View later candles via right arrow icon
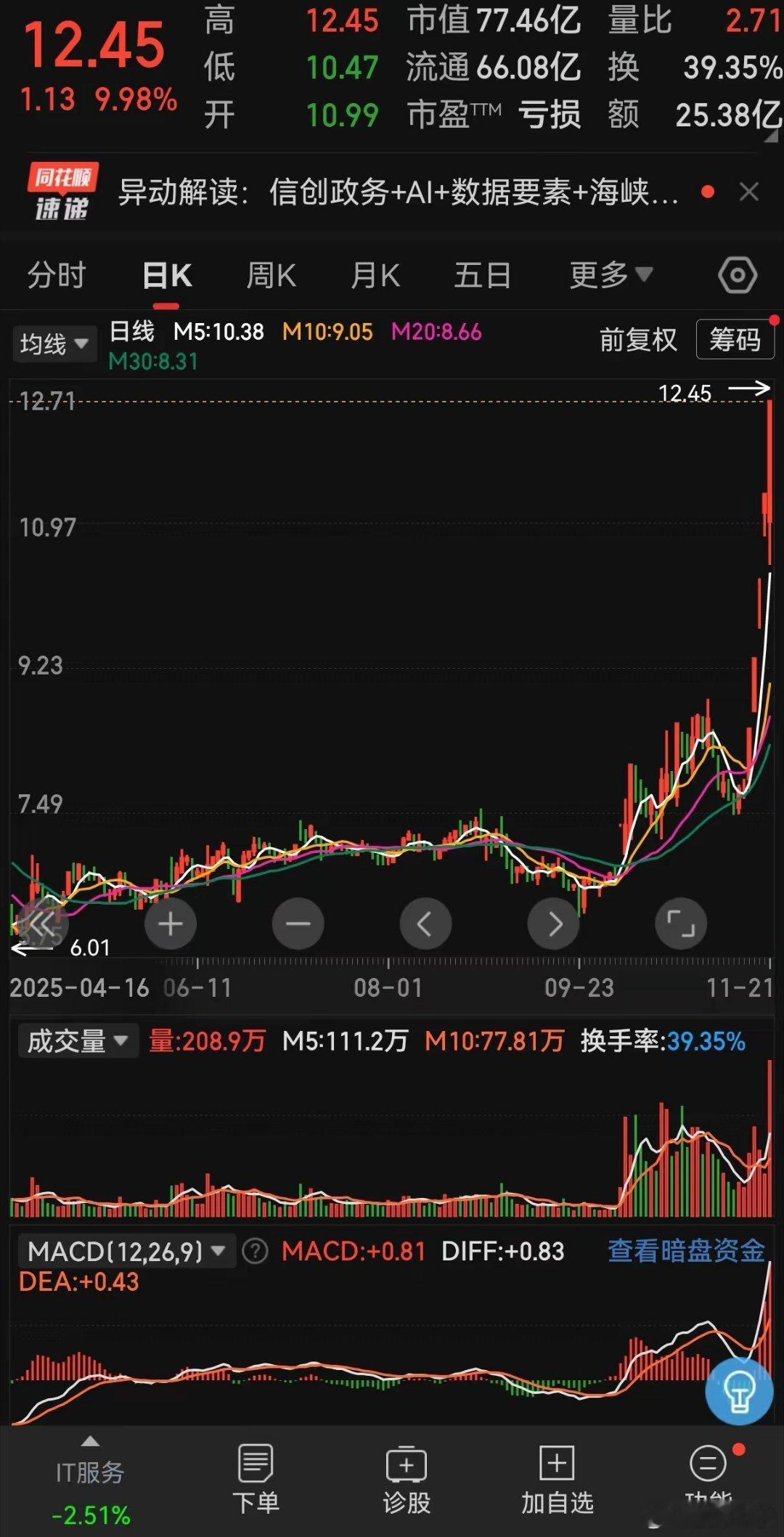Screen dimensions: 784x1537 (554, 923)
